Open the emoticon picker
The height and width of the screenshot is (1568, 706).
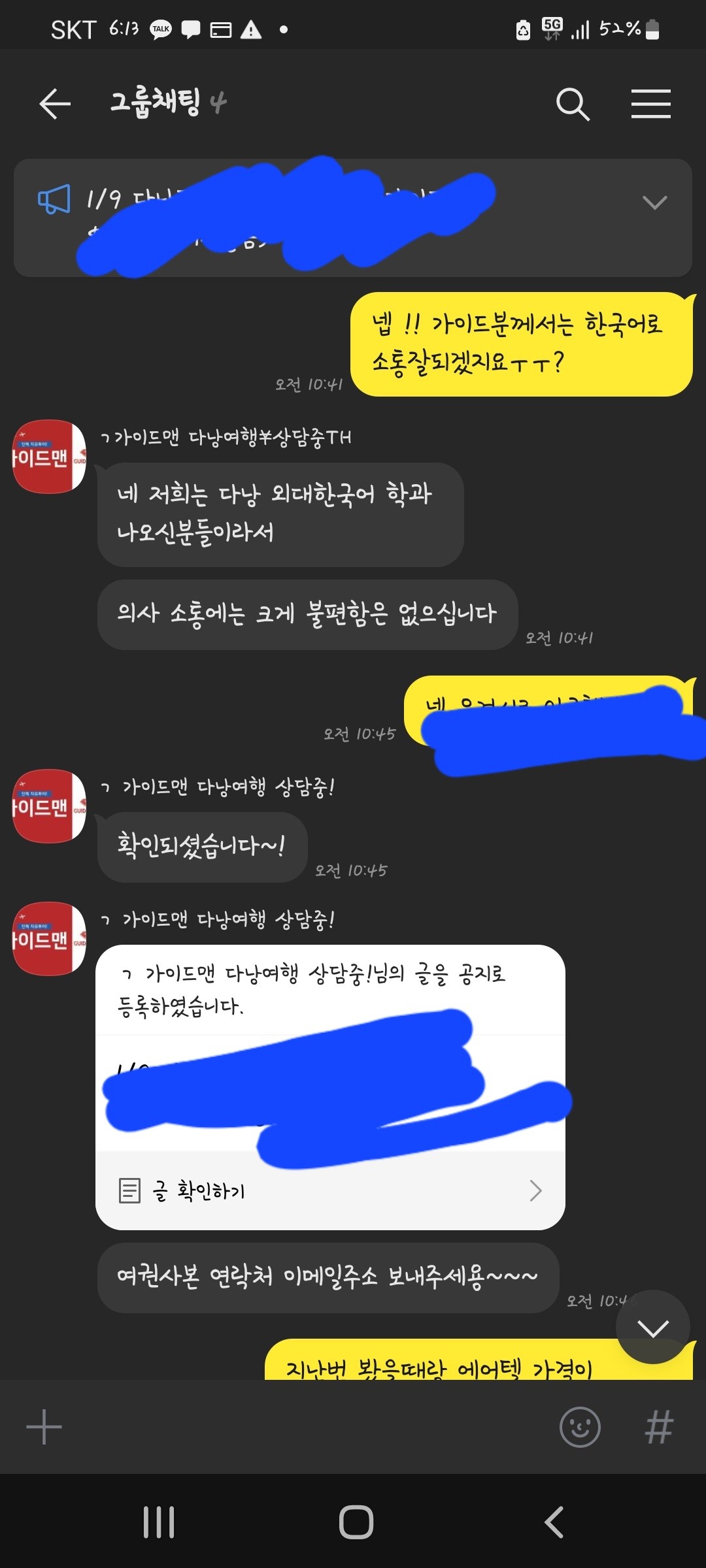pyautogui.click(x=580, y=1427)
